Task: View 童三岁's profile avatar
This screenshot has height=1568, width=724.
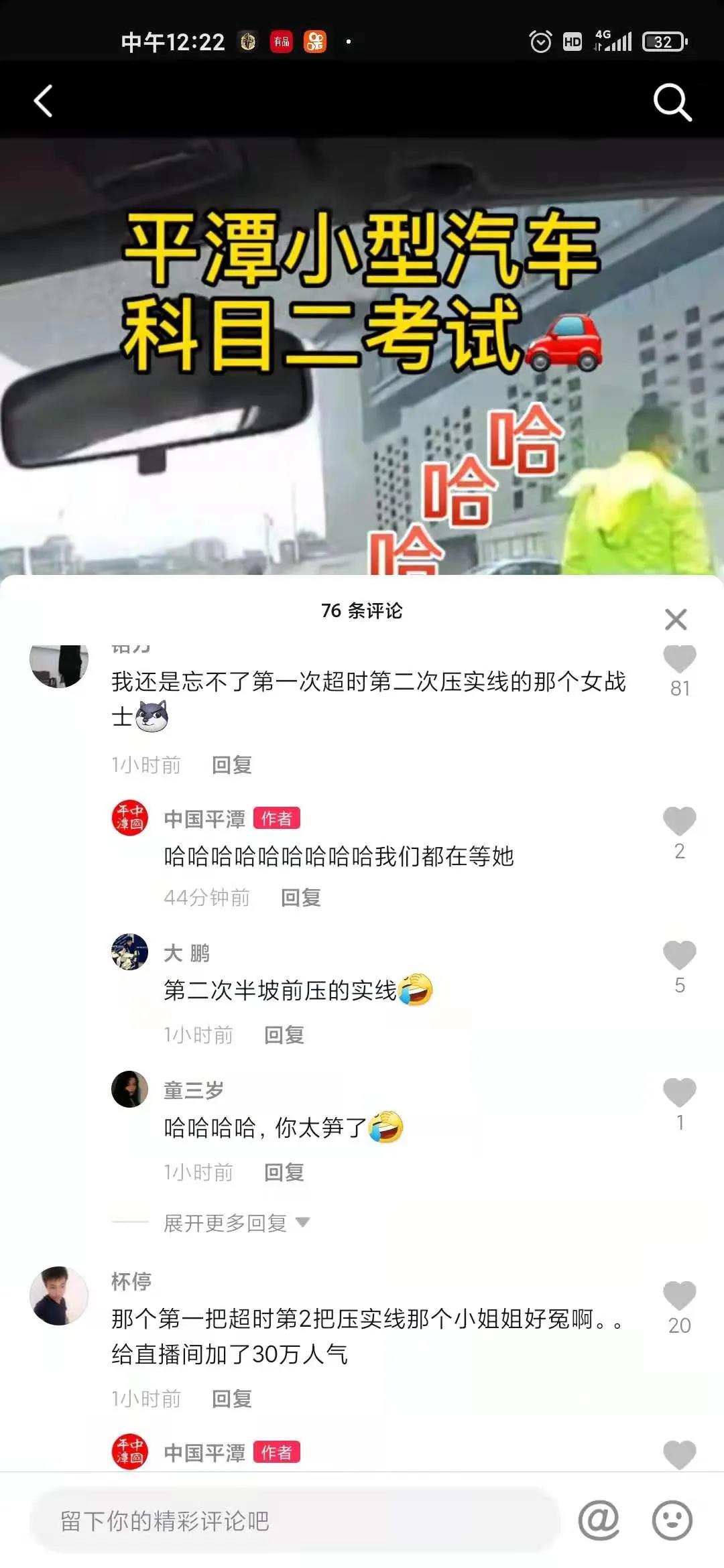Action: point(129,1089)
